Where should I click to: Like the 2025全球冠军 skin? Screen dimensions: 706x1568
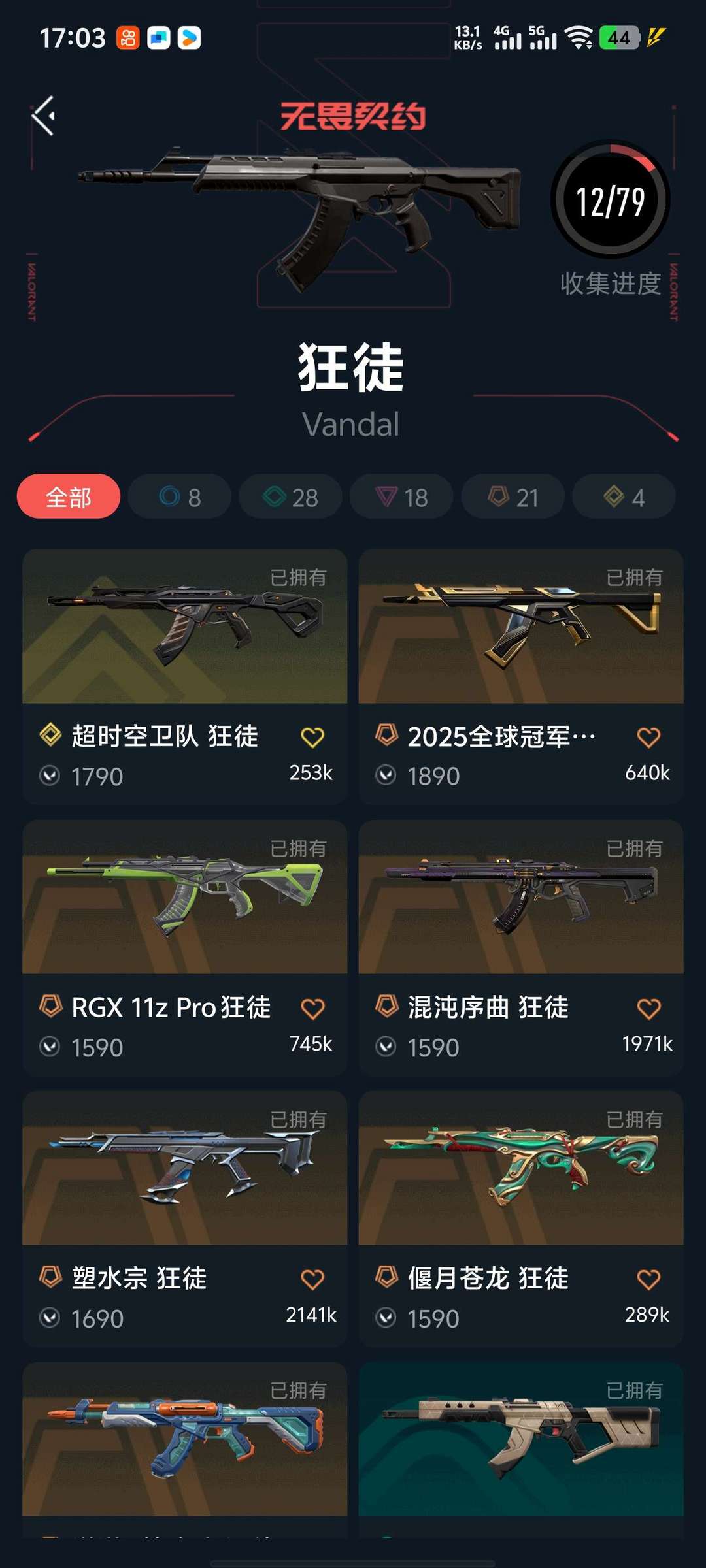coord(648,738)
